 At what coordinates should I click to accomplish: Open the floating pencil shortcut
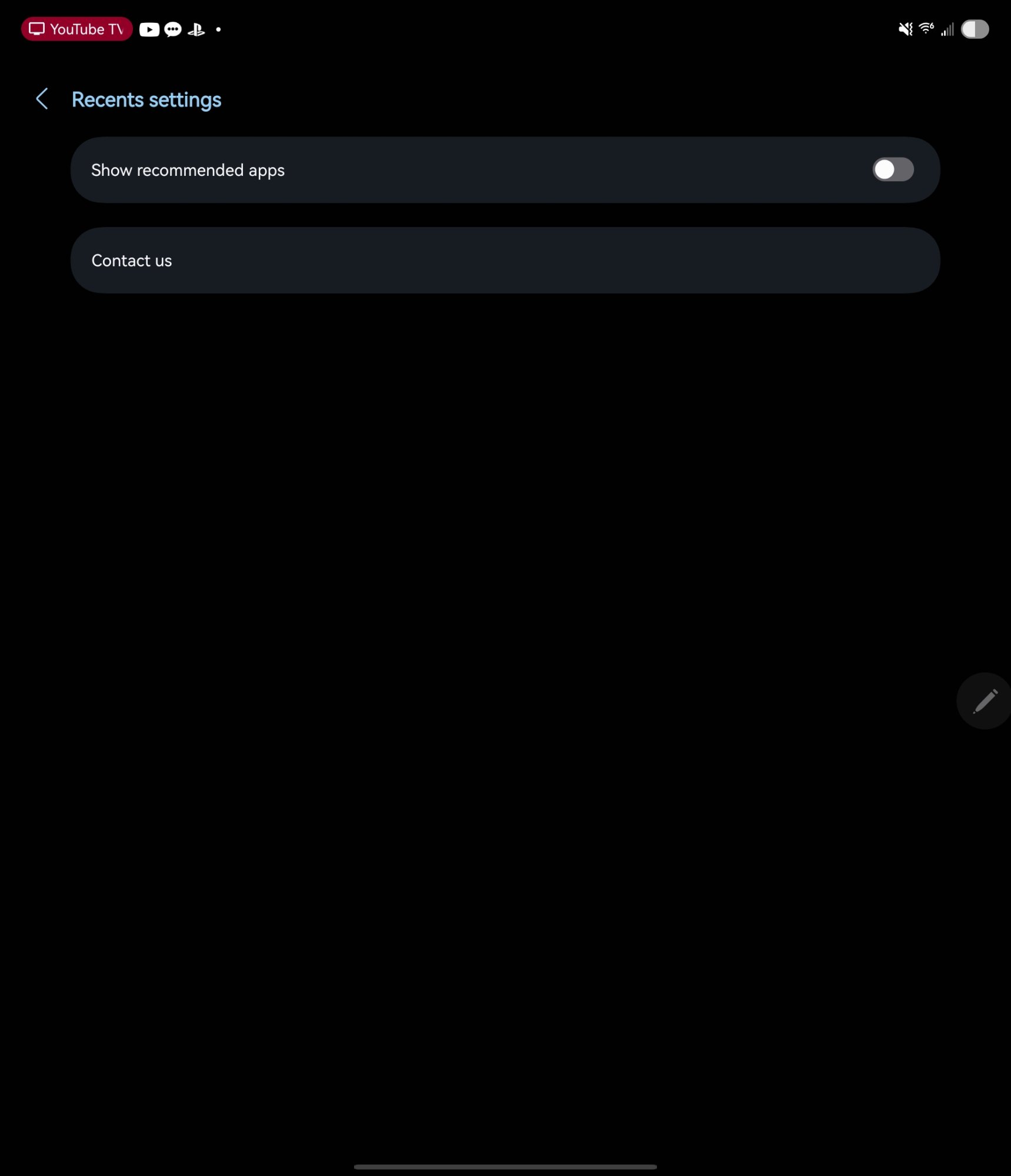(x=985, y=701)
